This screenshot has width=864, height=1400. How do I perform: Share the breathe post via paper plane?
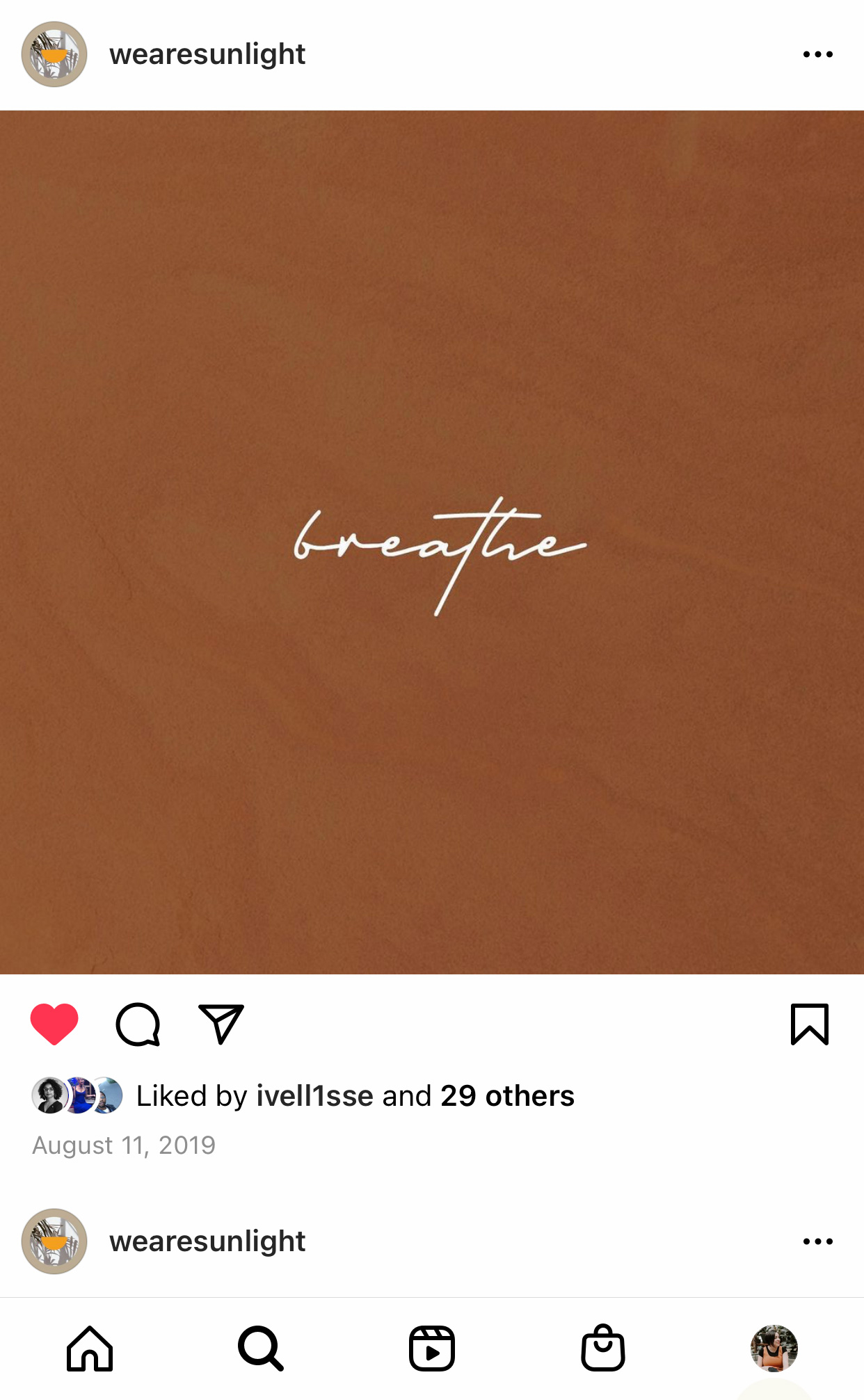coord(221,1024)
